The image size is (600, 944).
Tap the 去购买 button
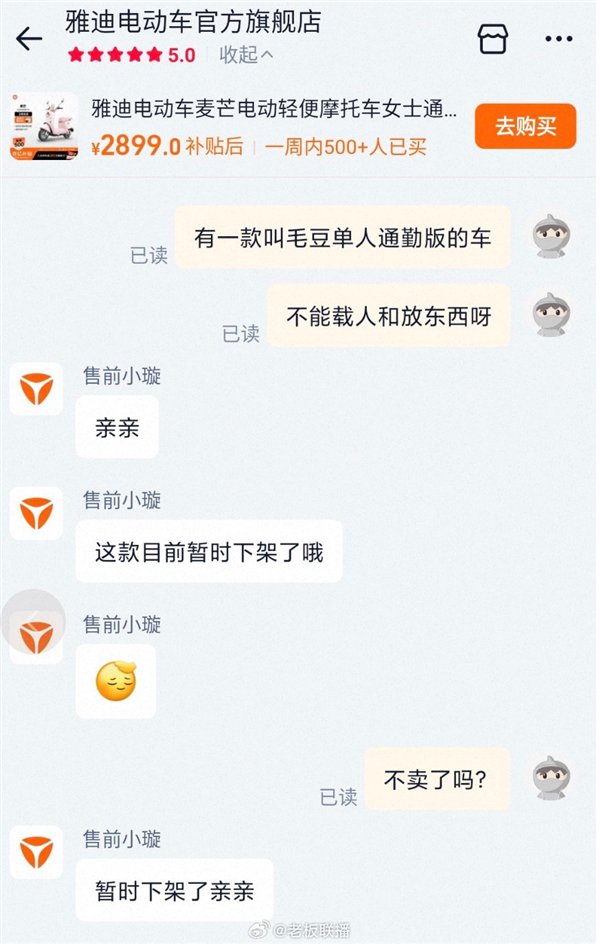(x=525, y=126)
